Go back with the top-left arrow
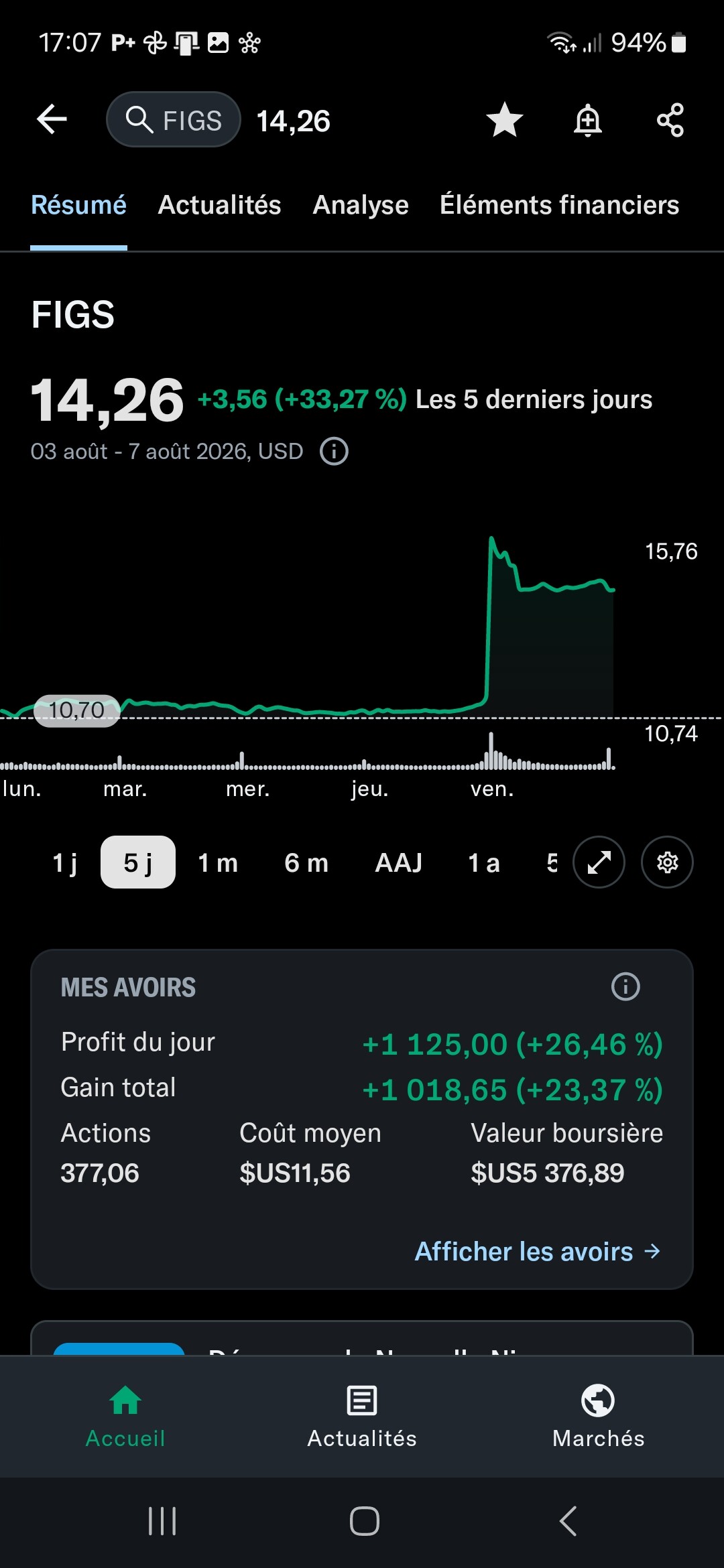 click(x=52, y=120)
